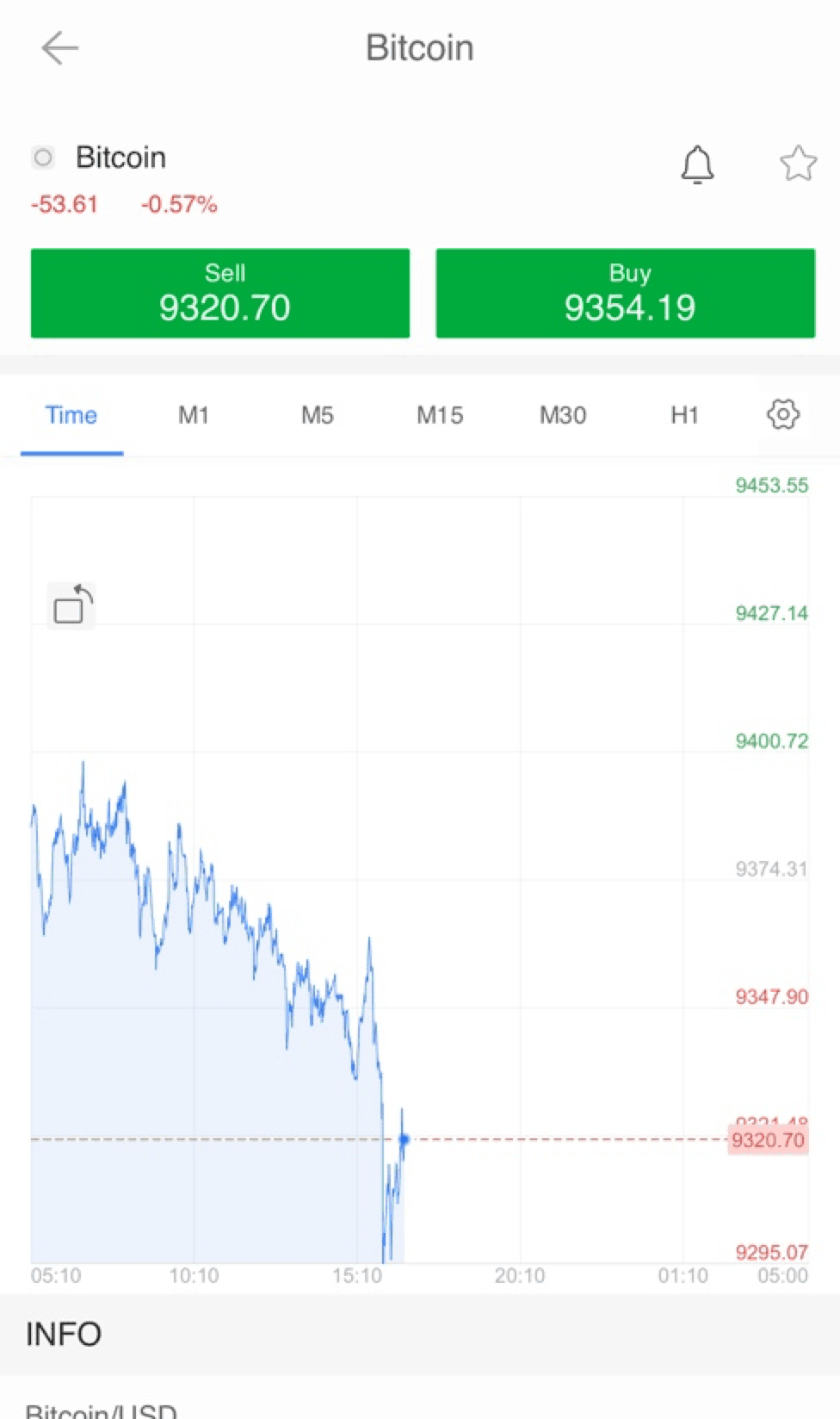Click the dashed current price line

point(559,1138)
